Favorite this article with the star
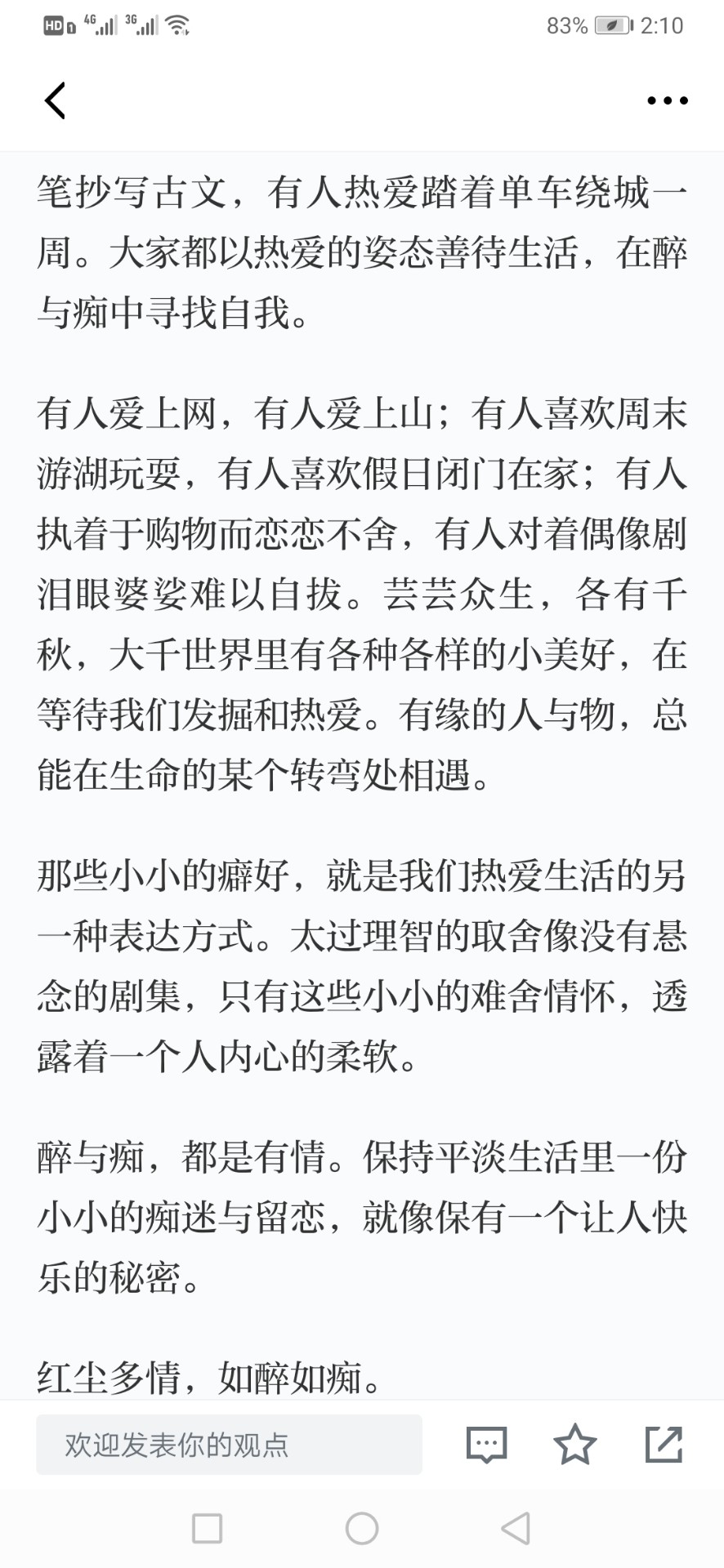 click(575, 1444)
